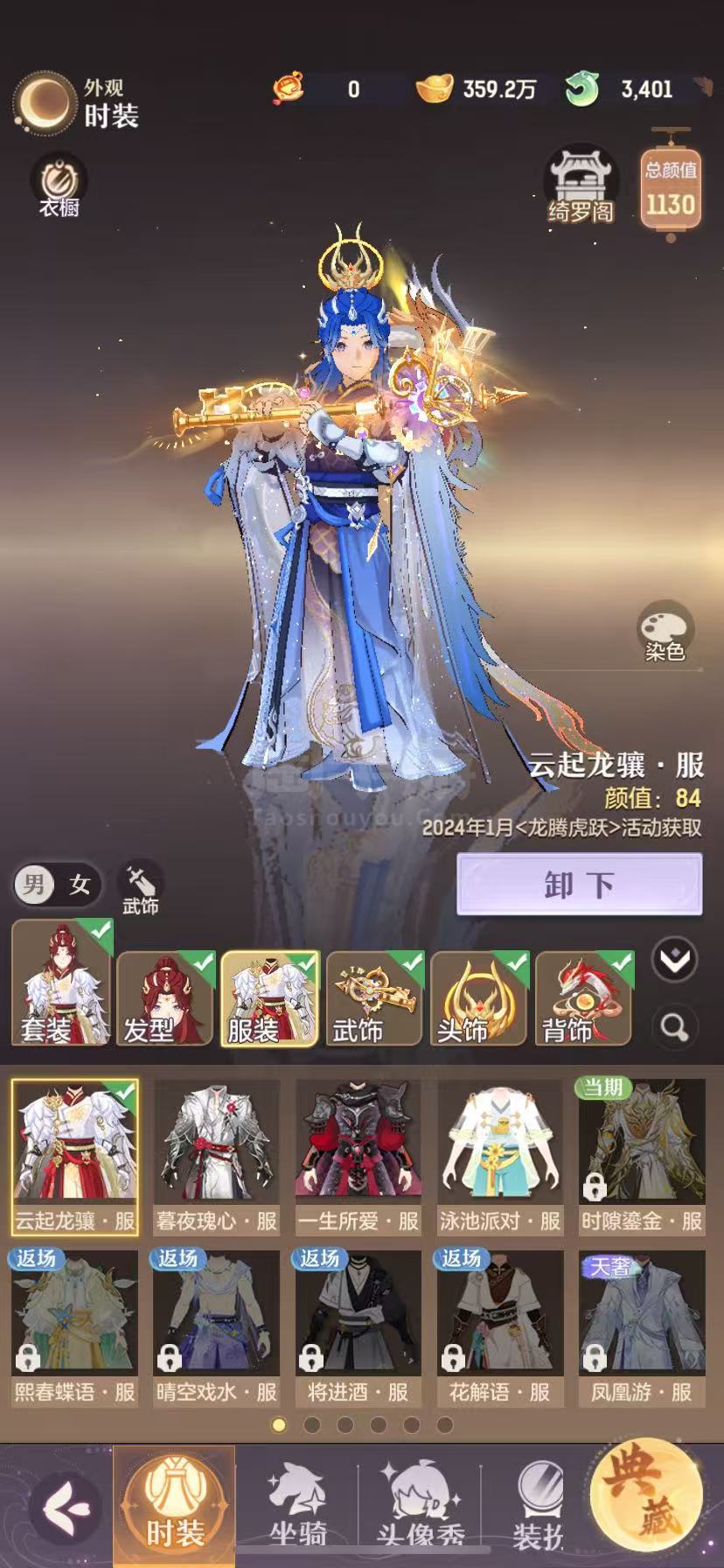Open the 绮罗阁 shop
Image resolution: width=724 pixels, height=1568 pixels.
point(581,185)
